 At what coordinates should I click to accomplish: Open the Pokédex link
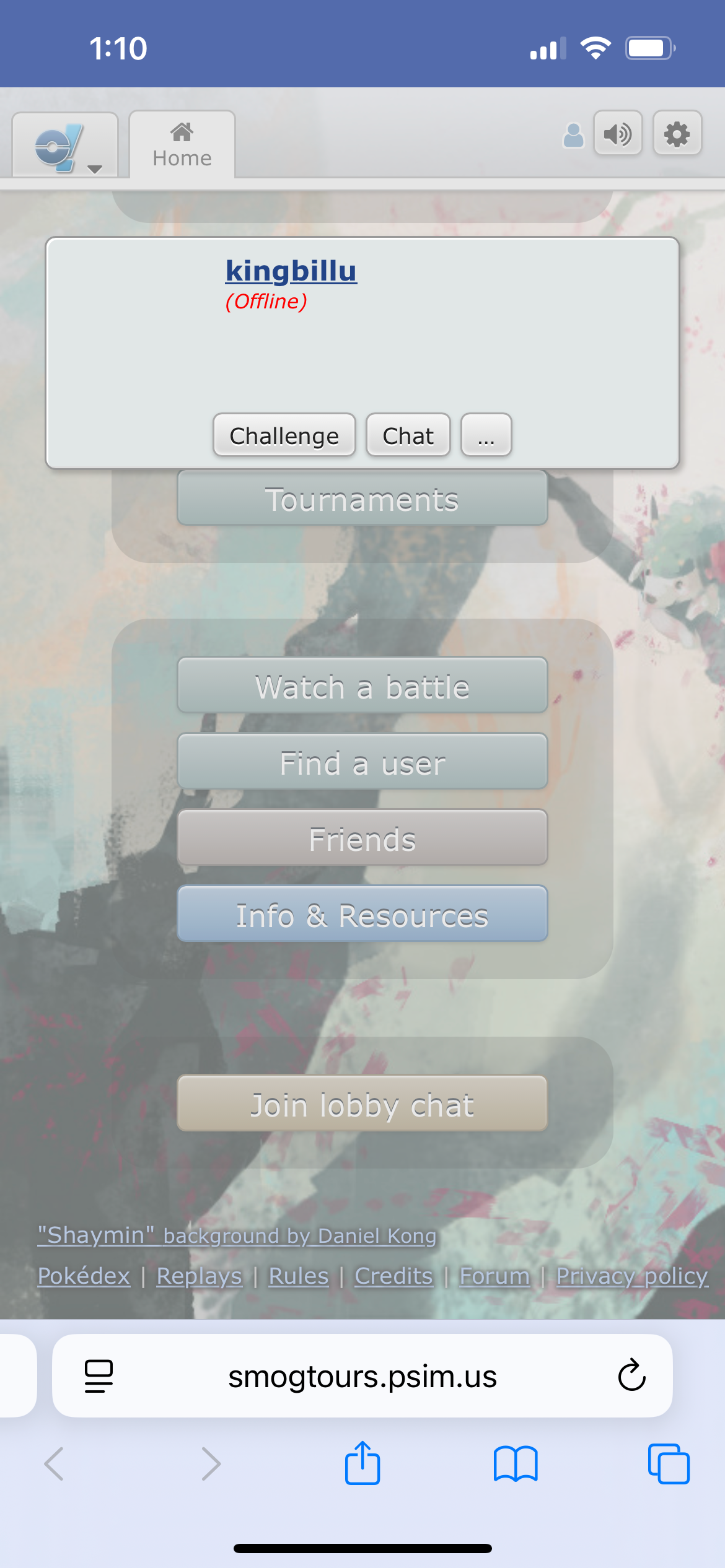click(84, 1276)
